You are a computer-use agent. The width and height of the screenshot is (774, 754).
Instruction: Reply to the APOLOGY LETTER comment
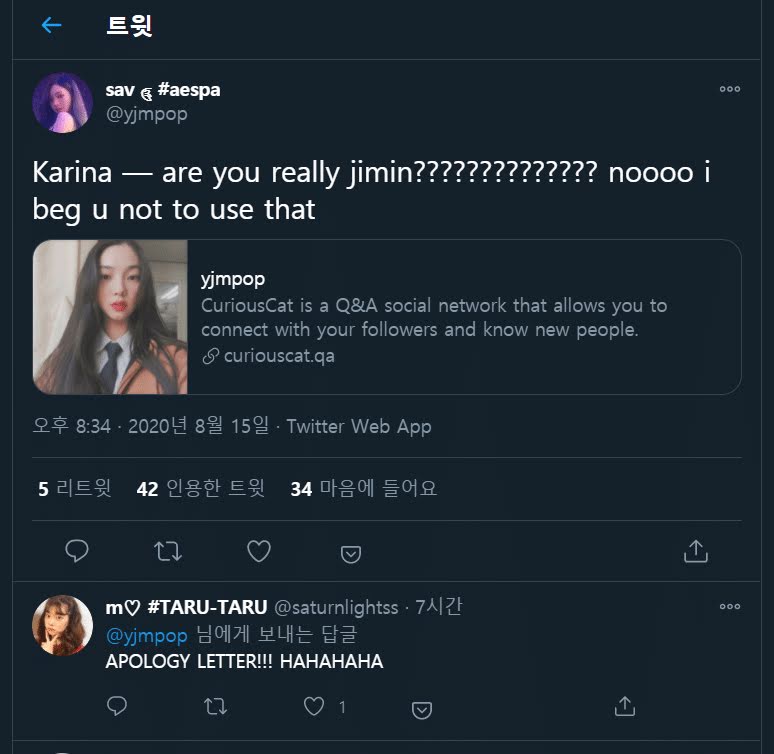coord(117,706)
